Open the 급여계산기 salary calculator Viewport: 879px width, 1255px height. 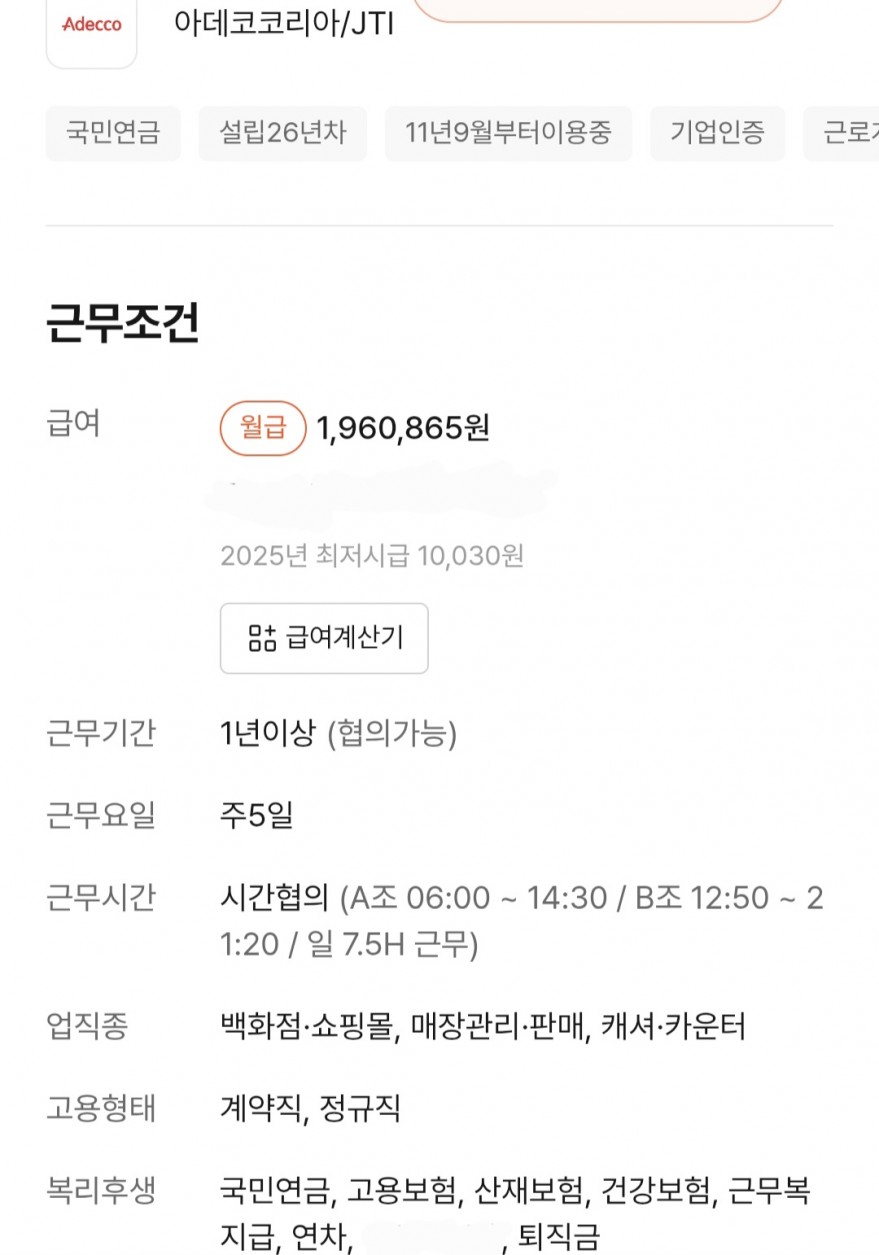[324, 638]
